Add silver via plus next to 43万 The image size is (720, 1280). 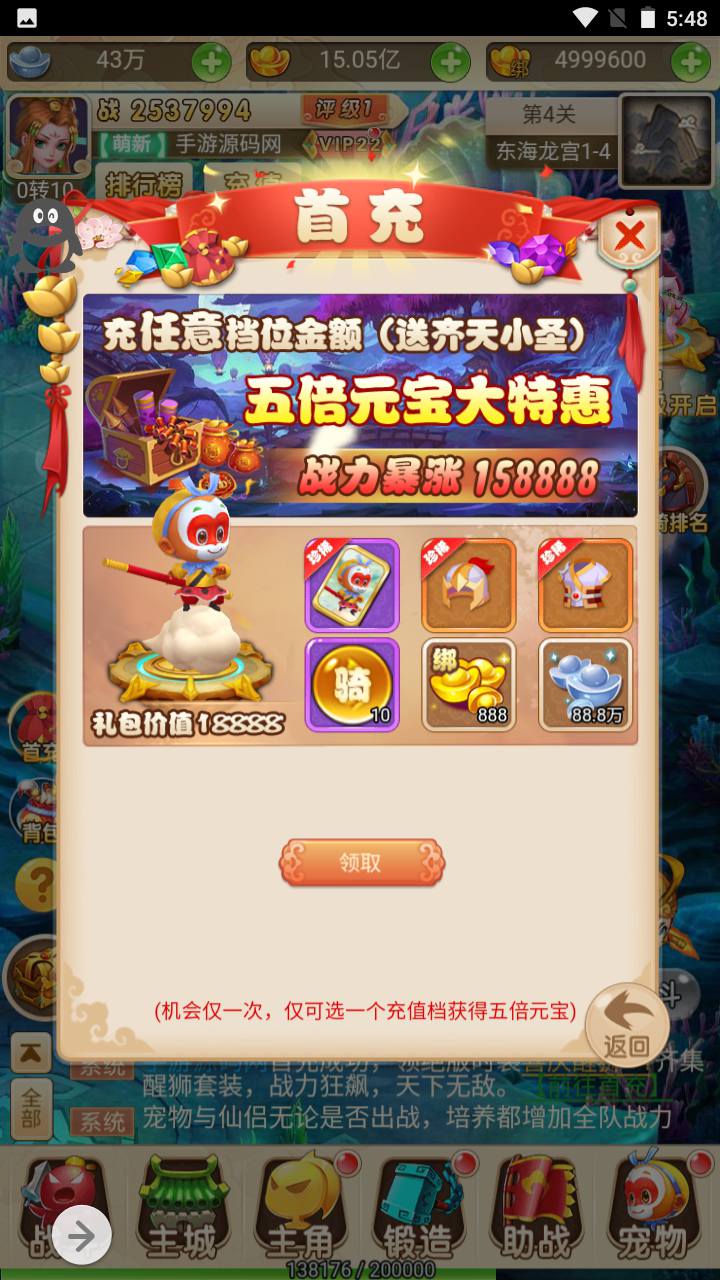[211, 62]
